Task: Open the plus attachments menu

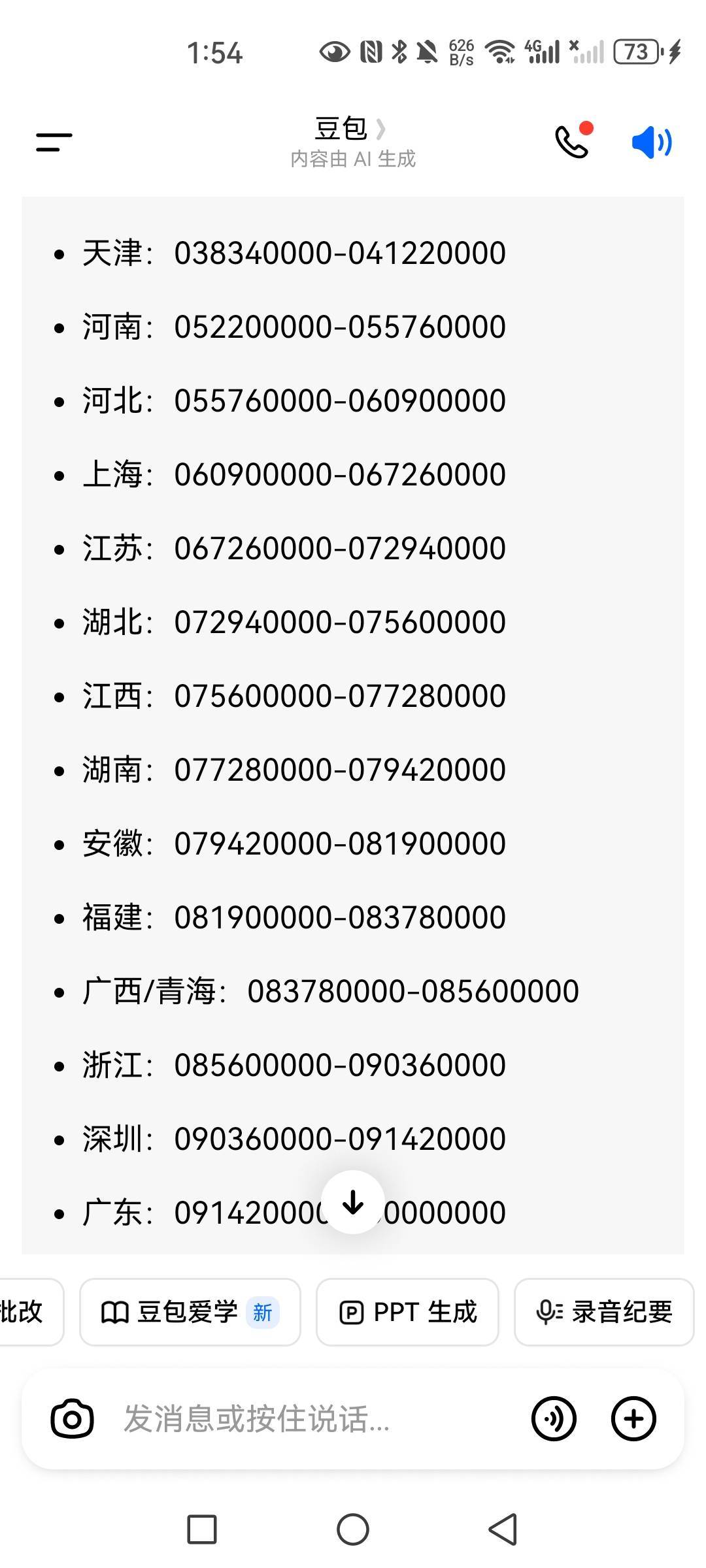Action: 633,1418
